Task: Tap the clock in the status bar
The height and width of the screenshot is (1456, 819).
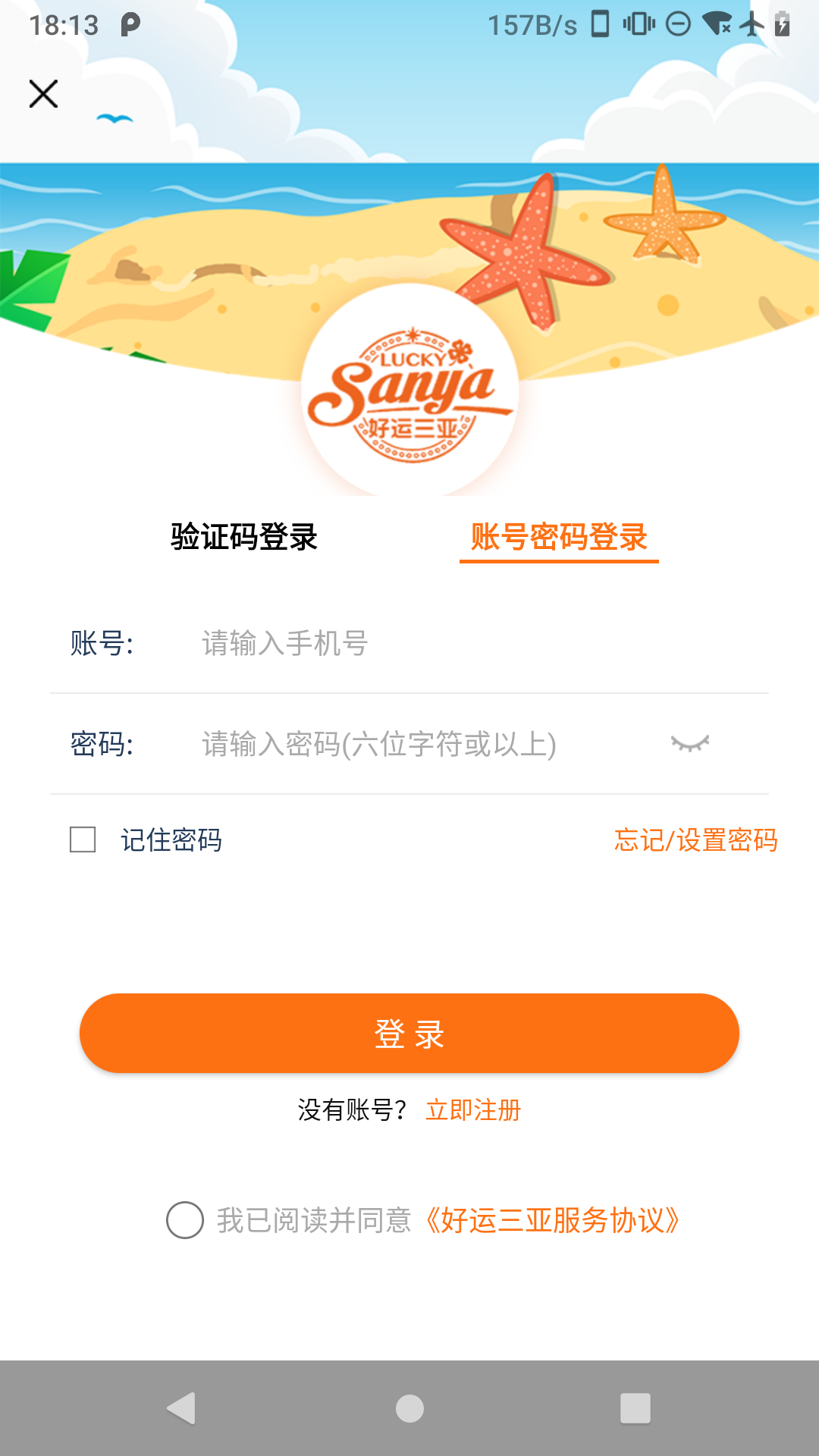Action: pyautogui.click(x=64, y=25)
